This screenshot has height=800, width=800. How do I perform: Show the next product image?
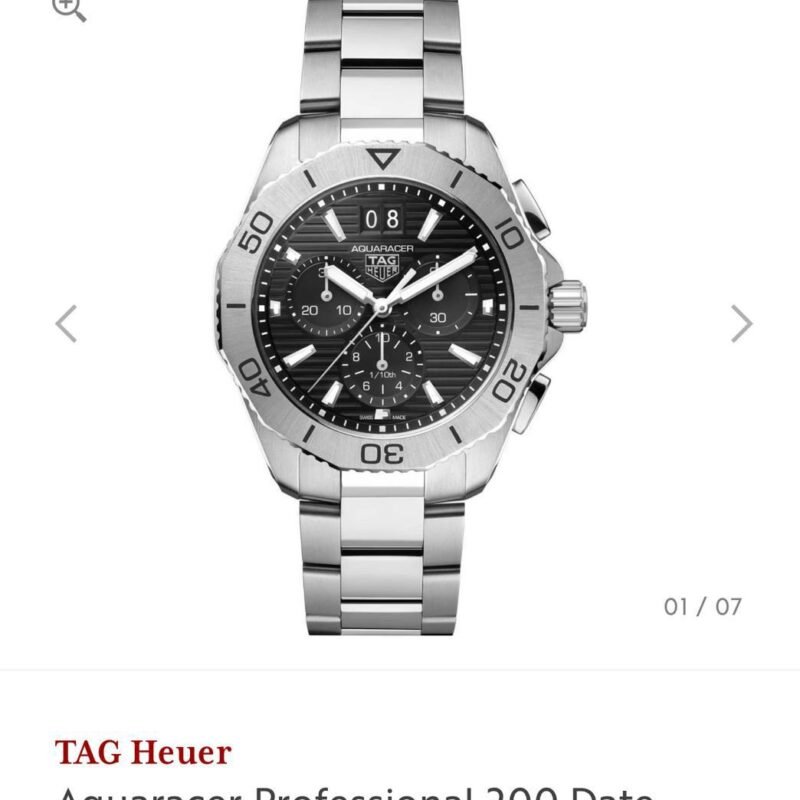pyautogui.click(x=741, y=324)
